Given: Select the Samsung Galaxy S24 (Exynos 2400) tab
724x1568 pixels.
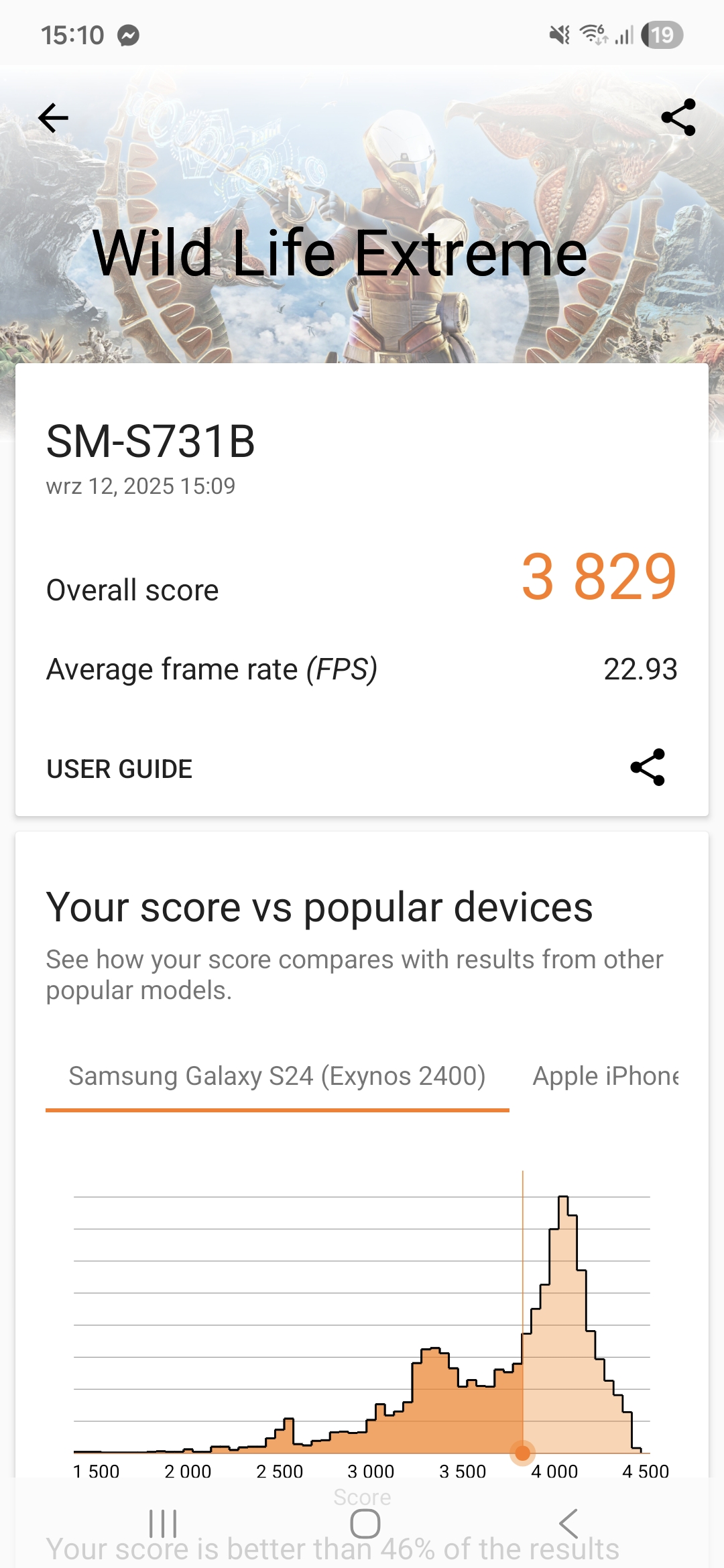Looking at the screenshot, I should (x=277, y=1076).
